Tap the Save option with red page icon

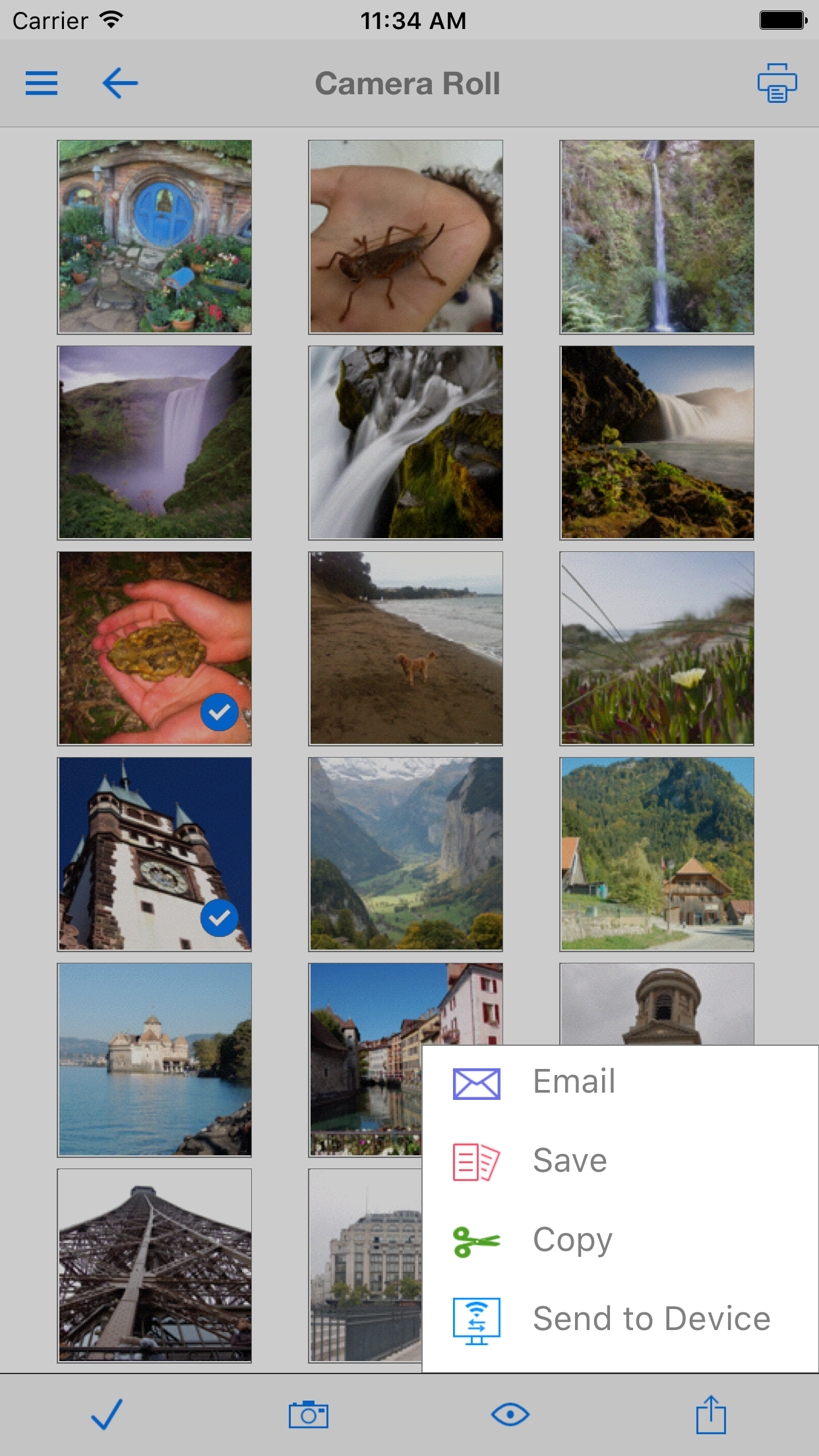coord(569,1161)
